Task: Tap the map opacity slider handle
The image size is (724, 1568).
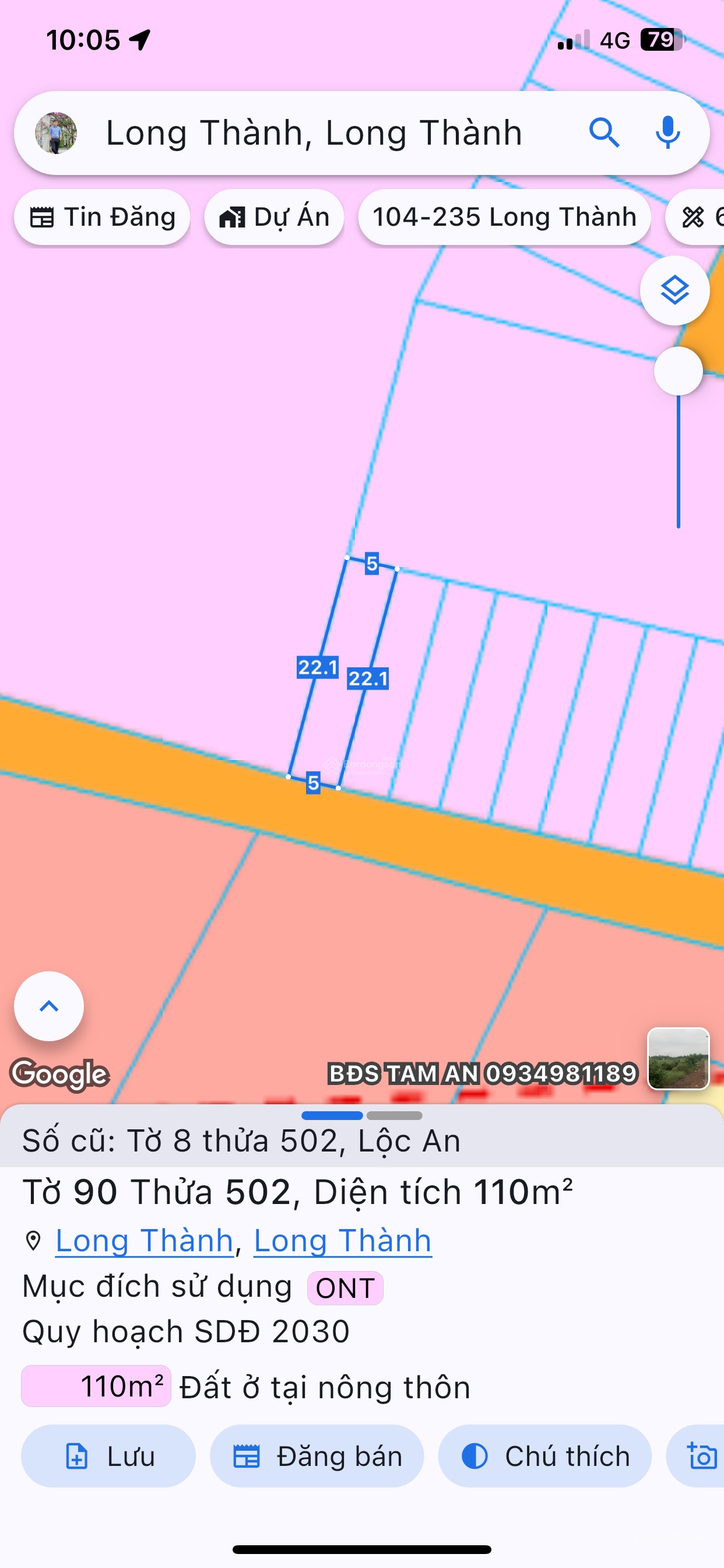Action: 678,372
